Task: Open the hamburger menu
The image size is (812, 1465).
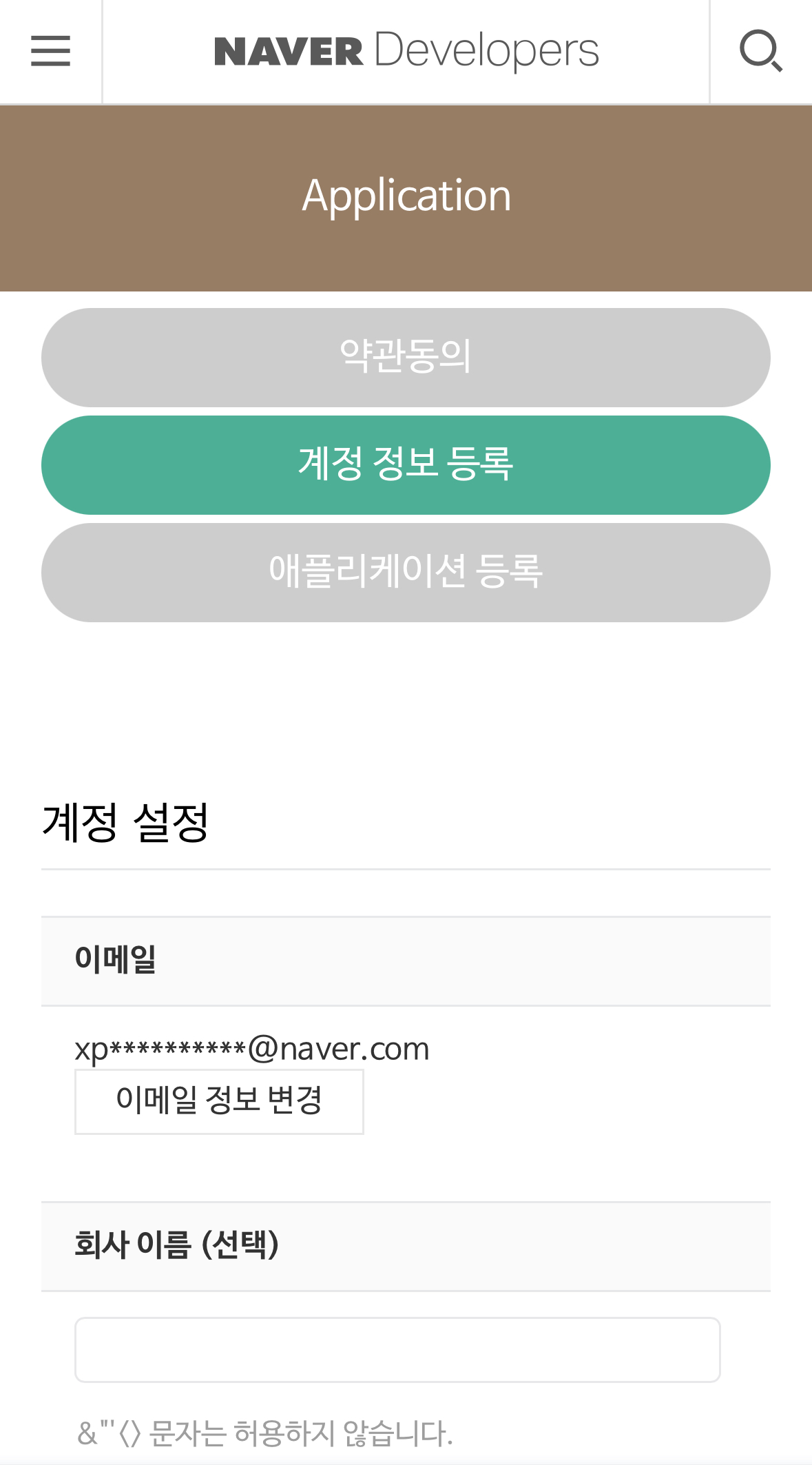Action: (50, 51)
